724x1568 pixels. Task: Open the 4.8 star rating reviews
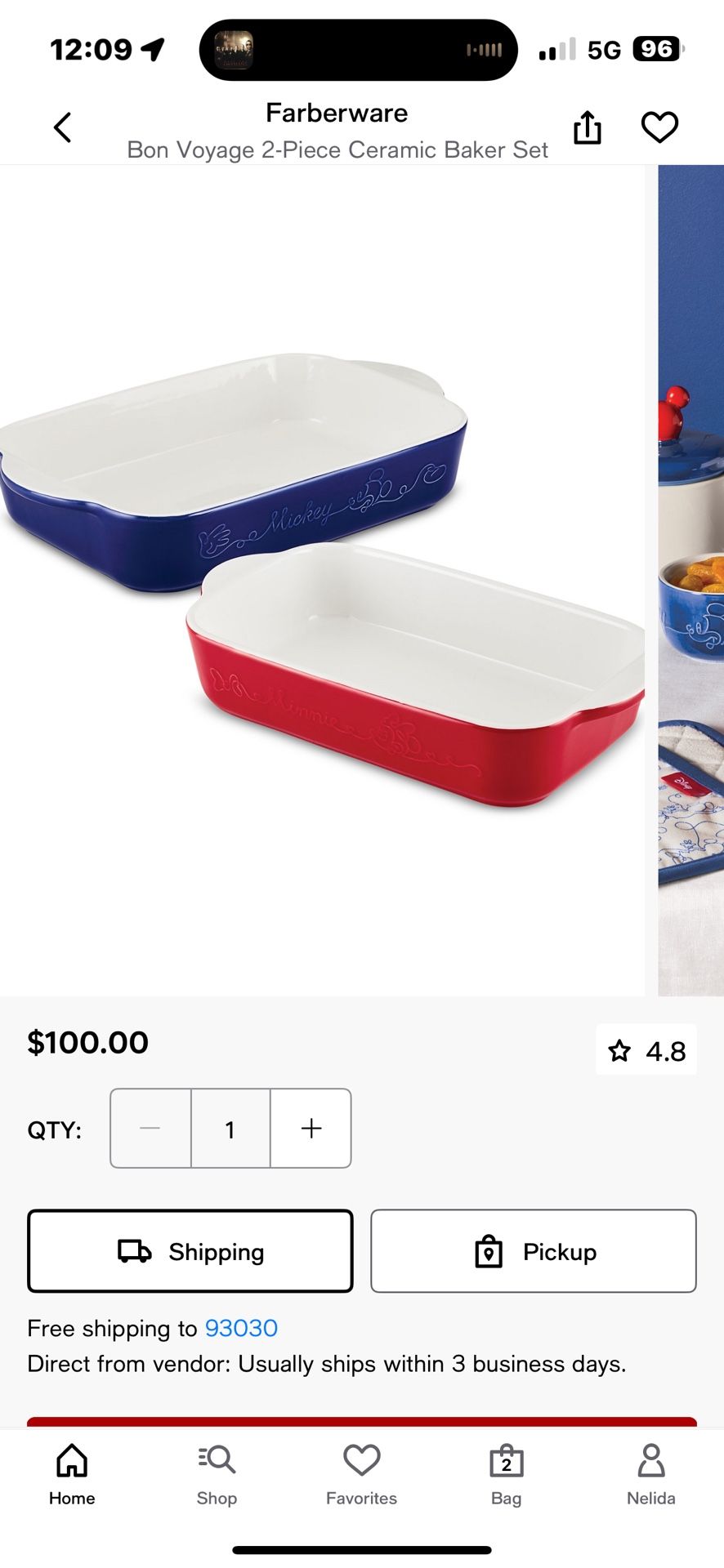[646, 1050]
